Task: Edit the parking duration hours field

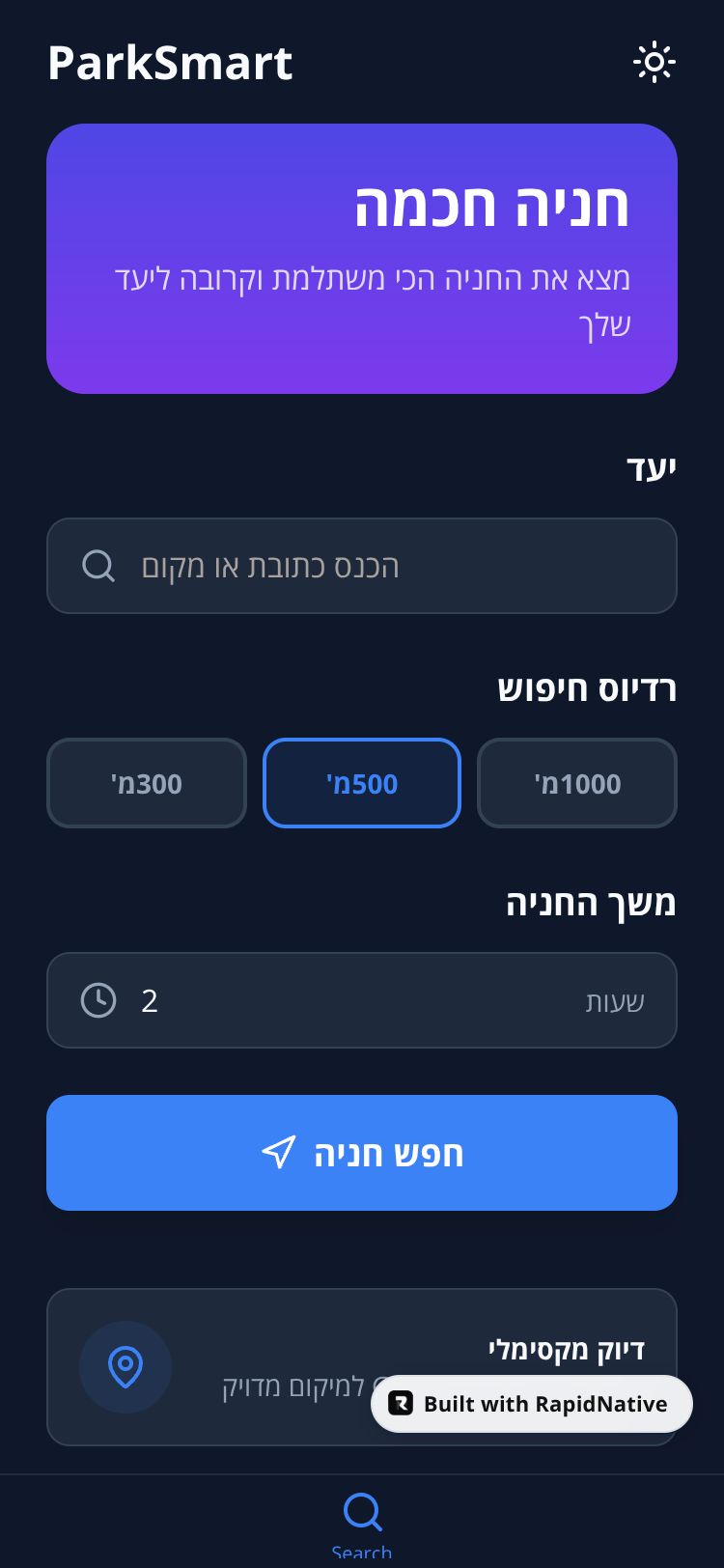Action: click(362, 1000)
